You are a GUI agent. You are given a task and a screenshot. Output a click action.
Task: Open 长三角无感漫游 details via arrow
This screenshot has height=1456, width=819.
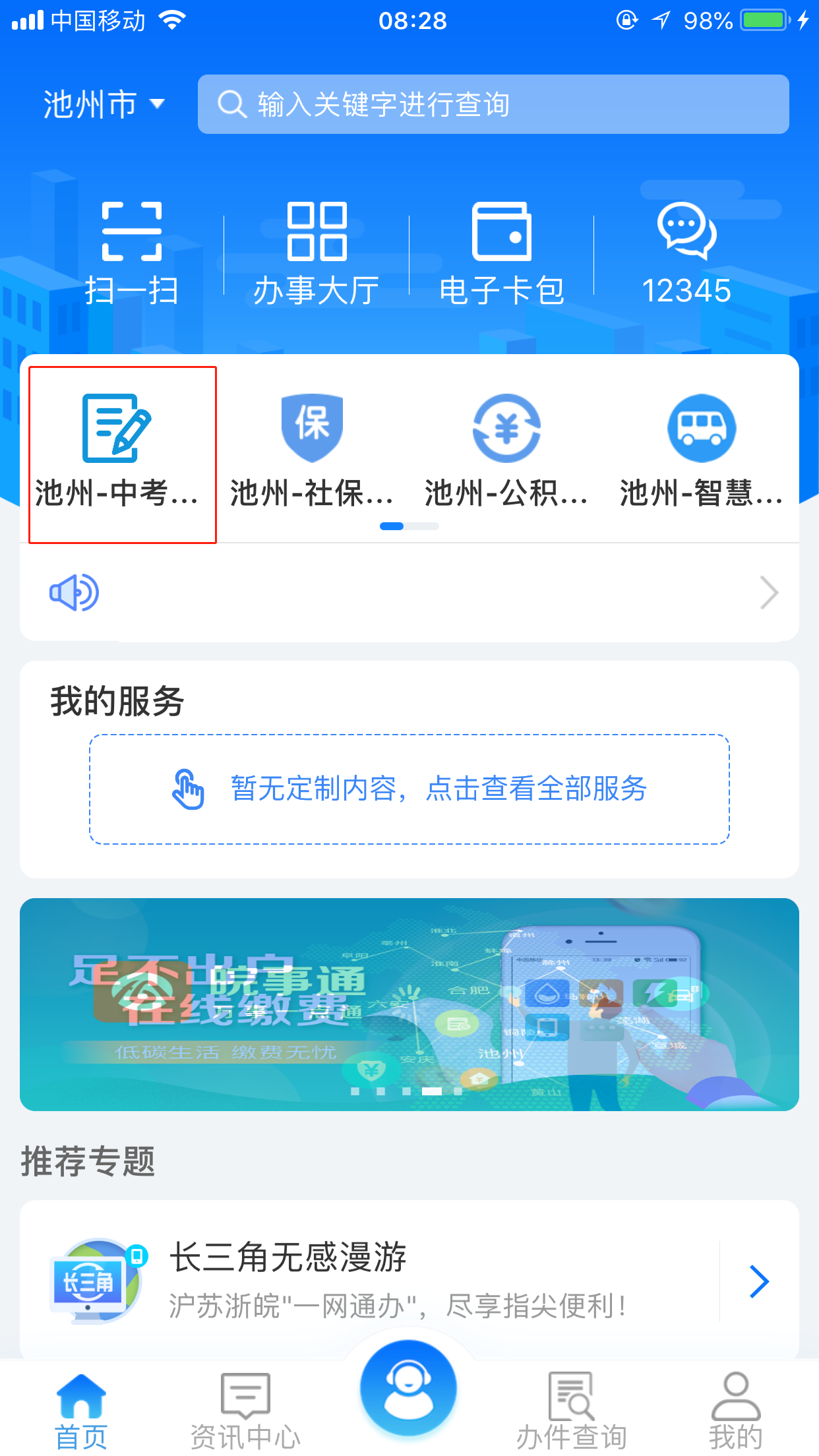(x=759, y=1280)
